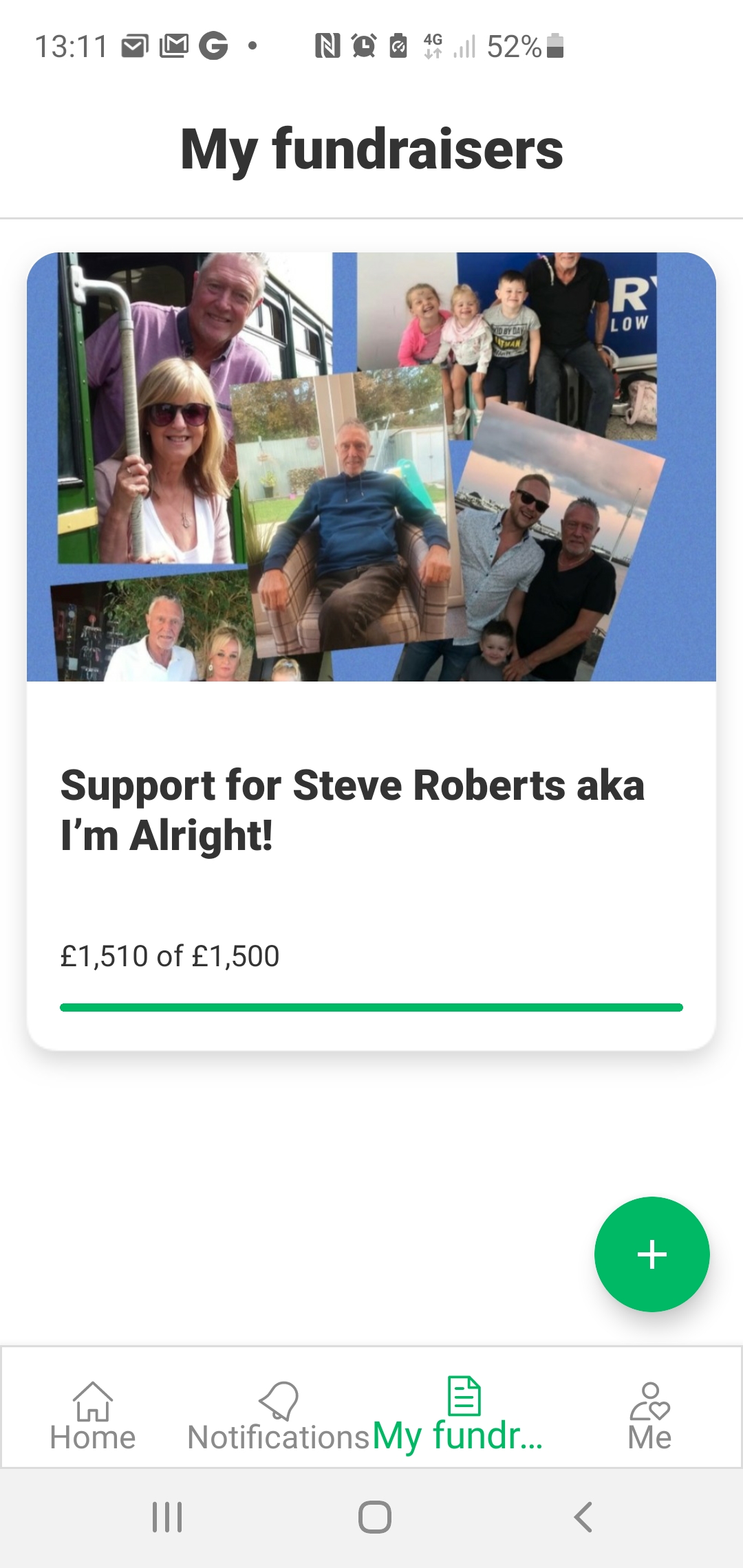The width and height of the screenshot is (743, 1568).
Task: Switch to the Home tab
Action: 93,1415
